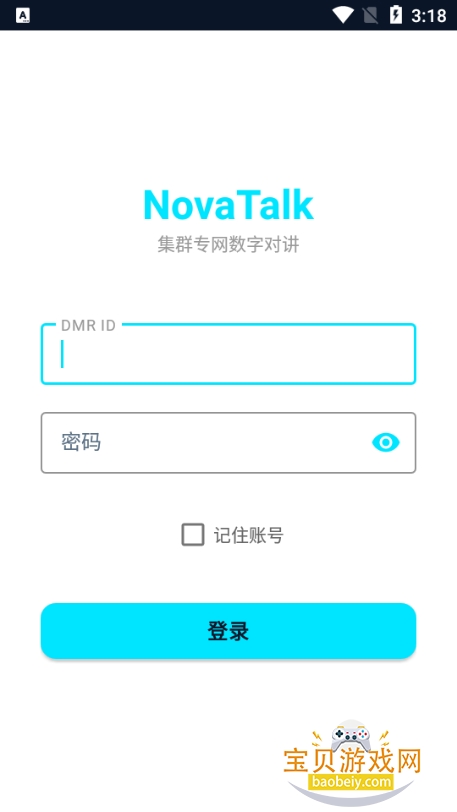Tap the 登录 login button
Image resolution: width=457 pixels, height=812 pixels.
(x=228, y=631)
